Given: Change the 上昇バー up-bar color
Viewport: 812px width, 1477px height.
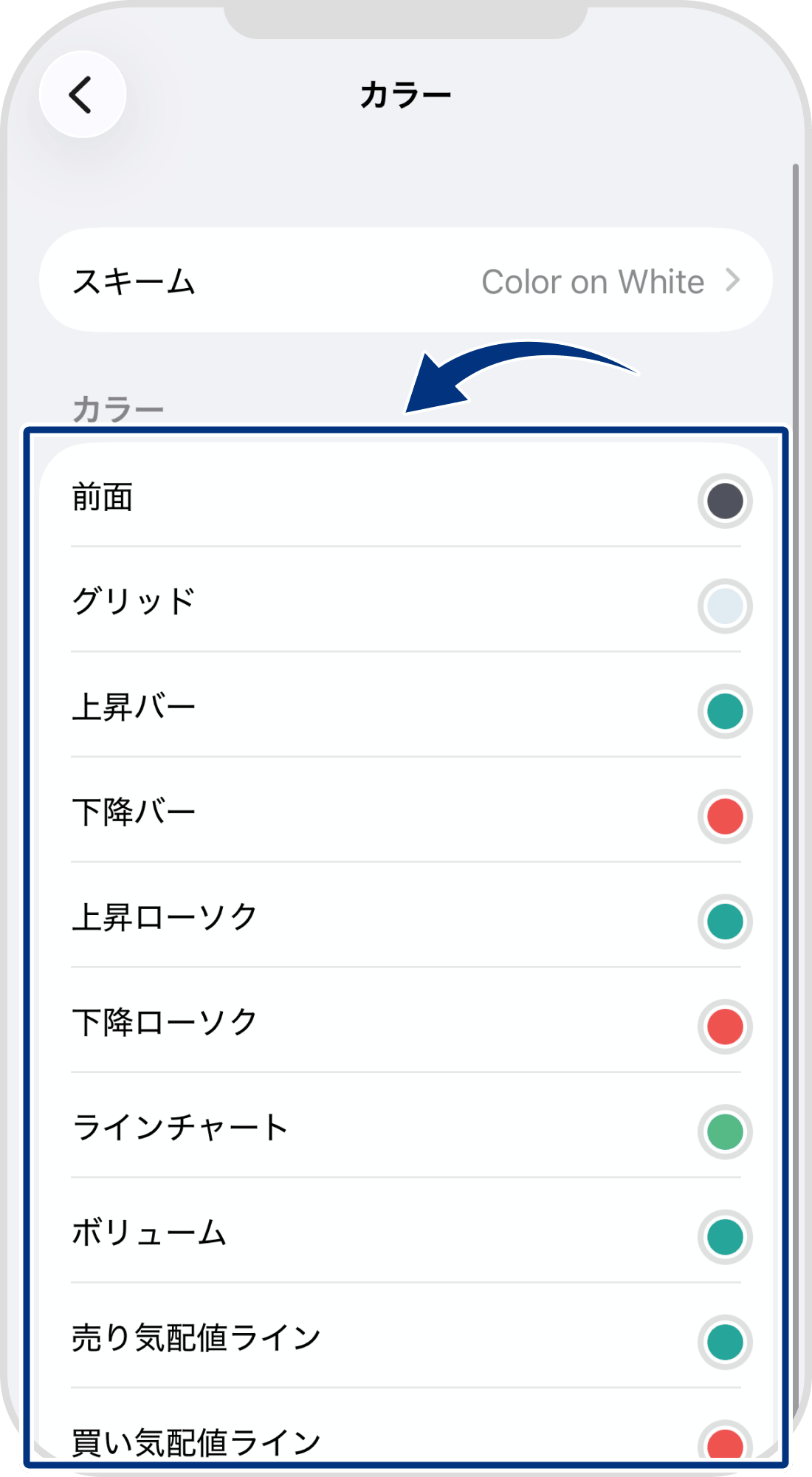Looking at the screenshot, I should click(724, 708).
